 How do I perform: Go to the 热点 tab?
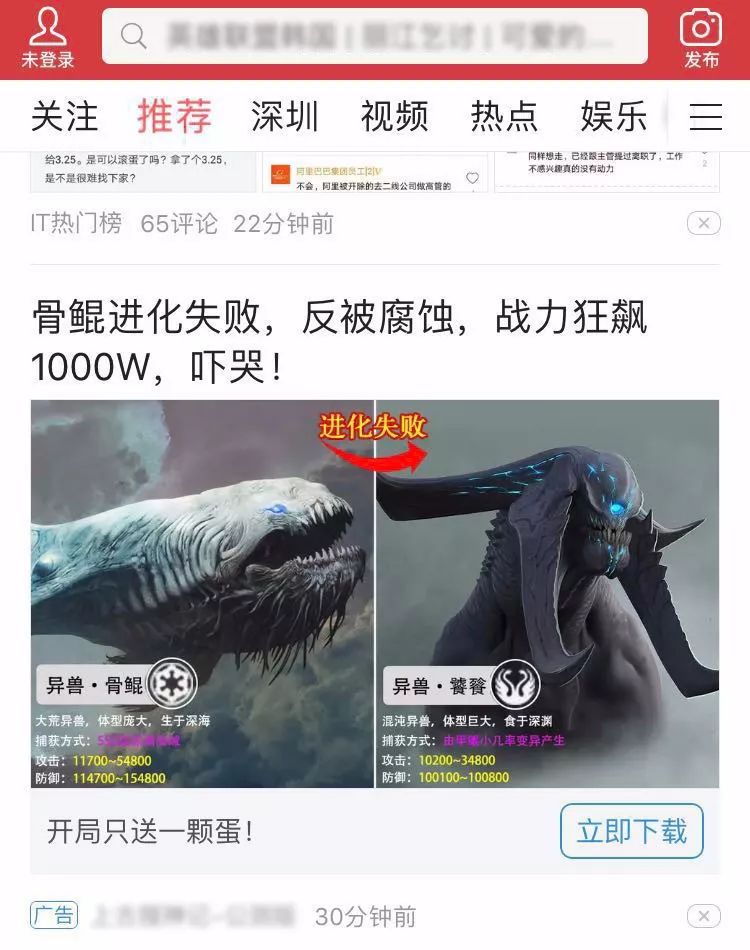pos(504,116)
